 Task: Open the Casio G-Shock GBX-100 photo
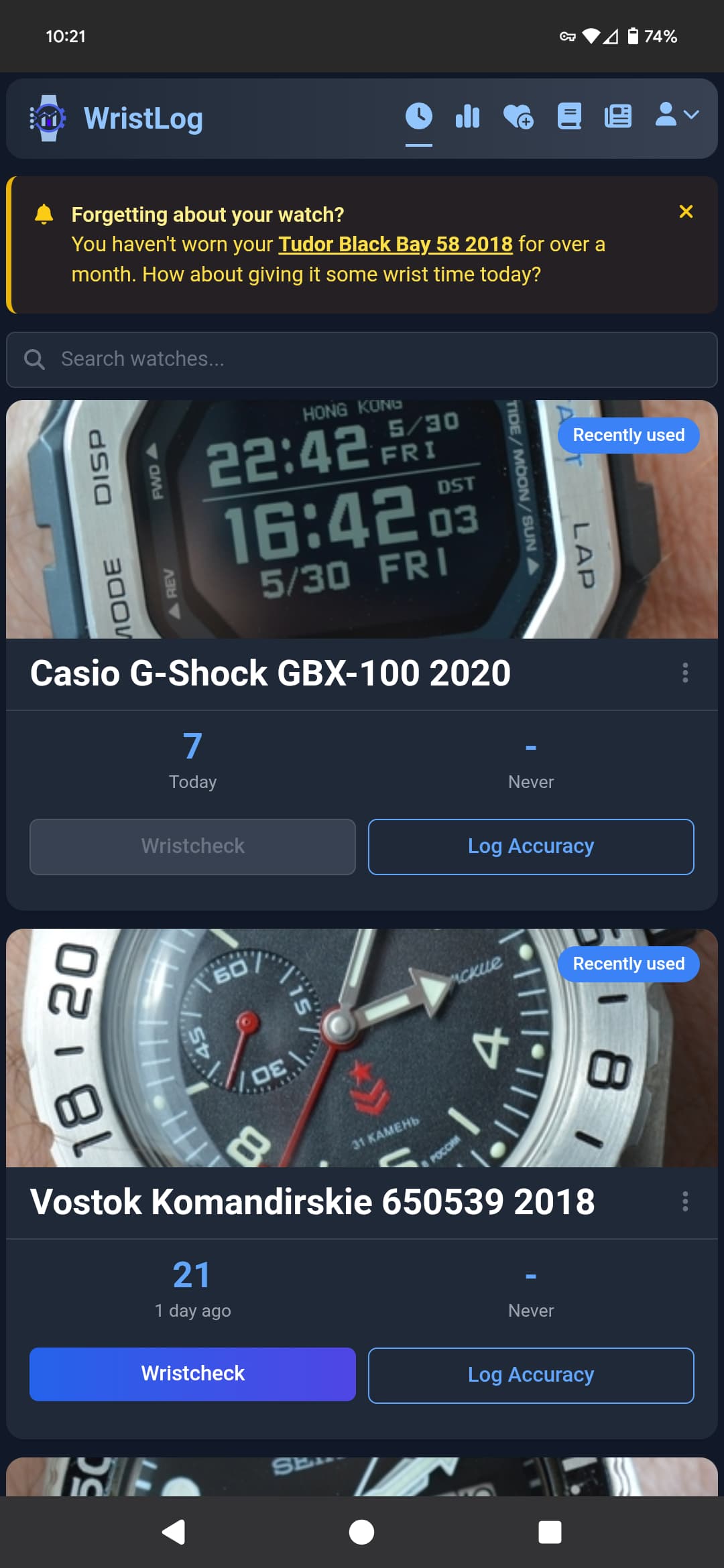point(362,519)
